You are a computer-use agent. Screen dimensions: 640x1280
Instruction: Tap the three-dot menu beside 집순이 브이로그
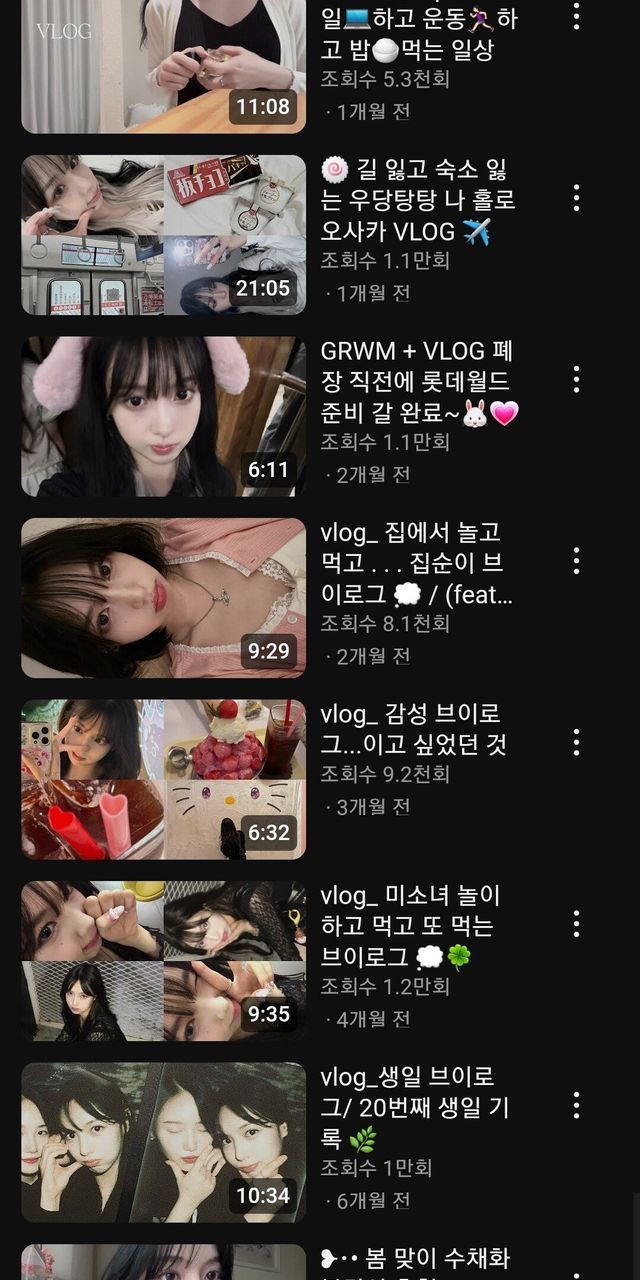pos(576,560)
